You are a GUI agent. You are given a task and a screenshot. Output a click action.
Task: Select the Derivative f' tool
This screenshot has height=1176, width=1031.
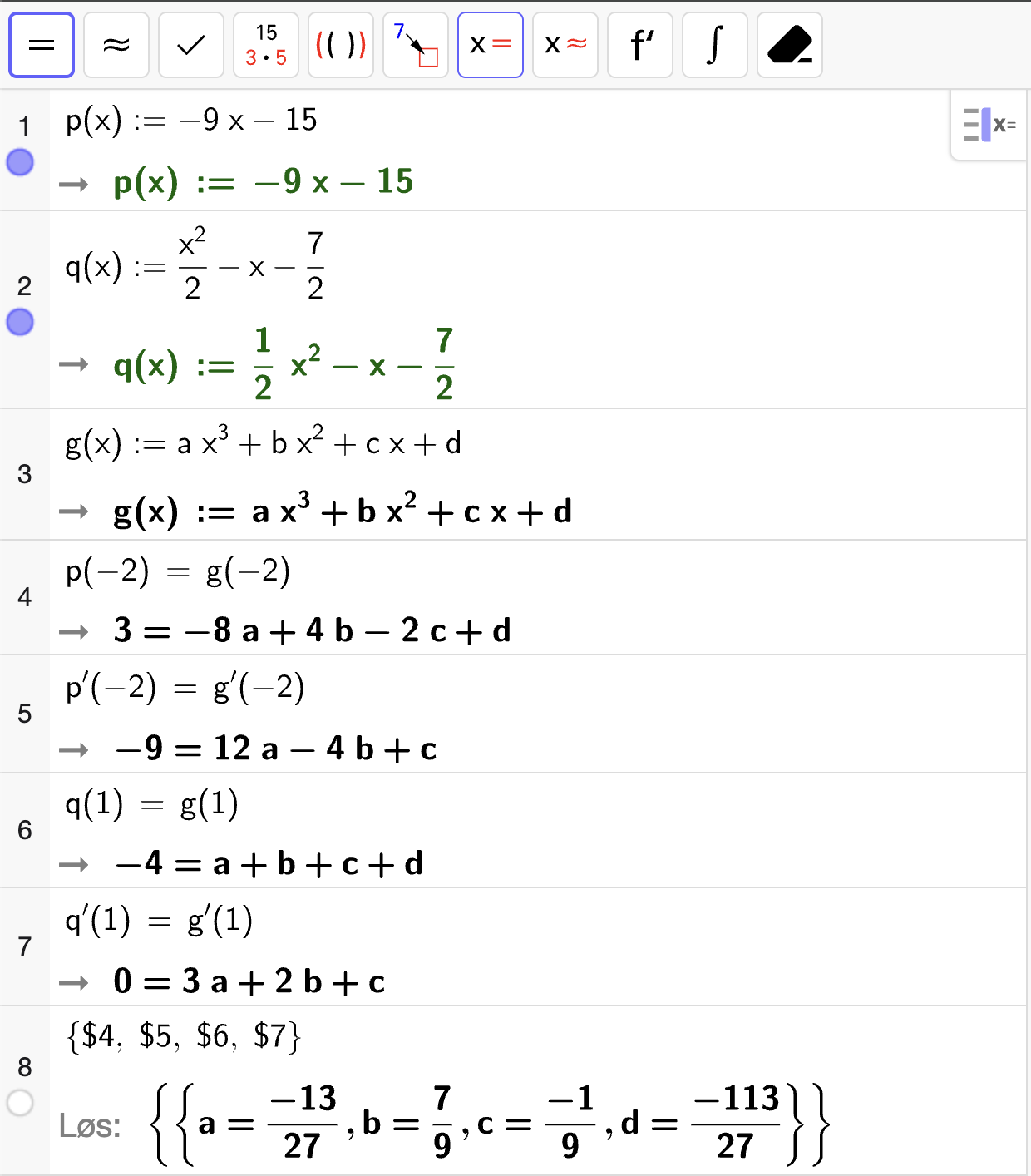coord(640,45)
